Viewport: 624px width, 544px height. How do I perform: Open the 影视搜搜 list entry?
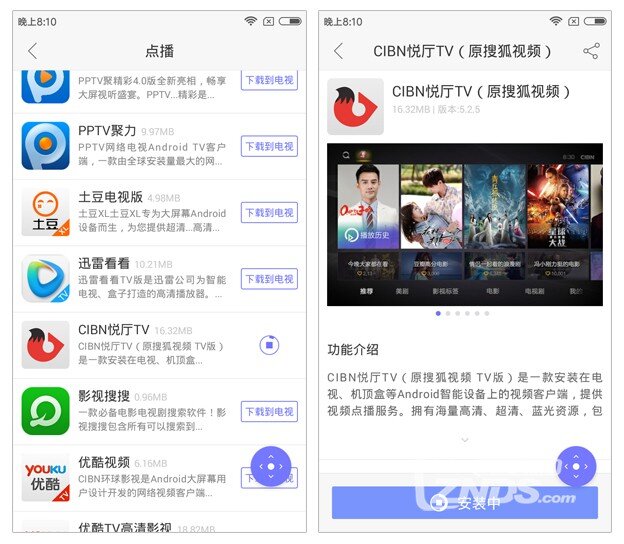130,411
